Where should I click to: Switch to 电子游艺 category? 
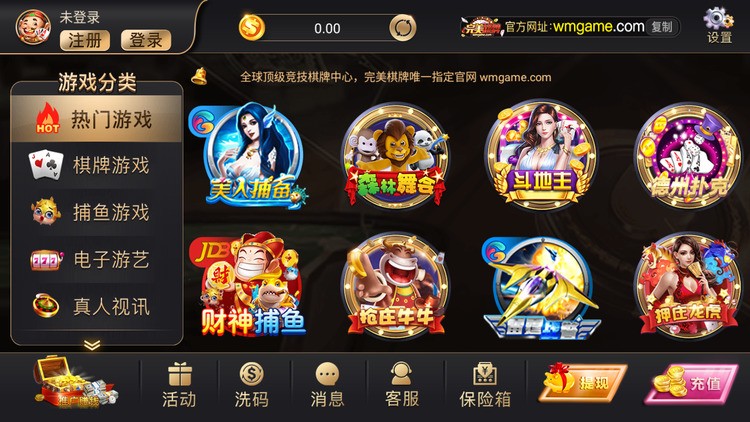[97, 260]
